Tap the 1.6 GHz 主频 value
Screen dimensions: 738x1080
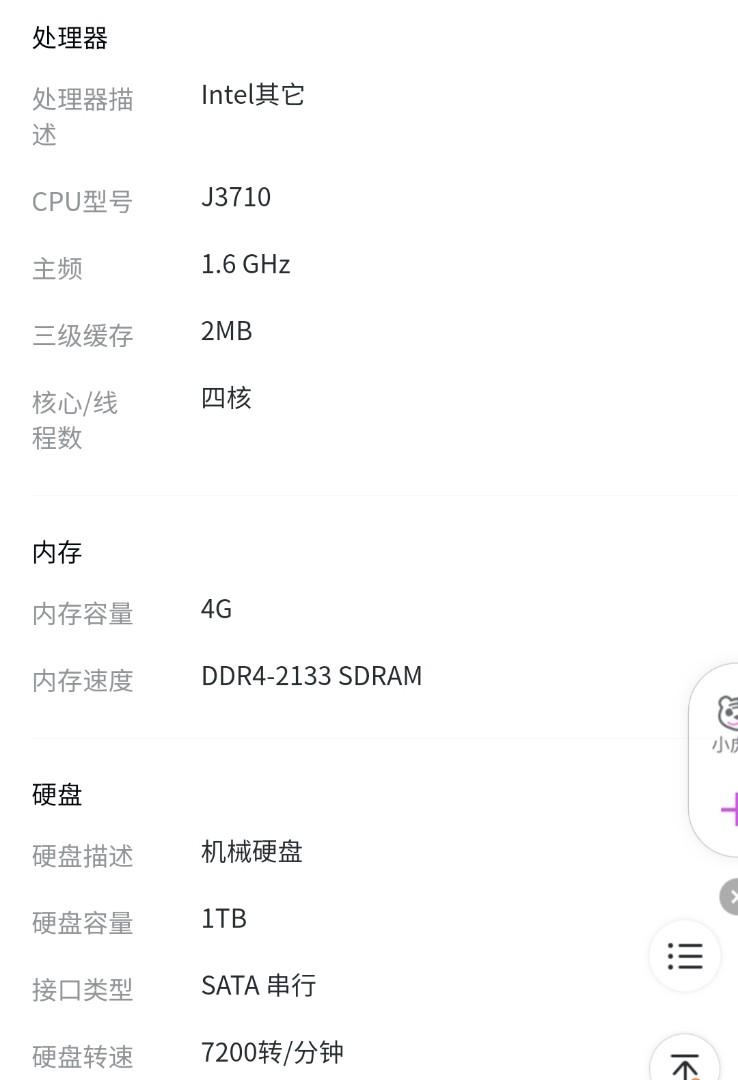[245, 263]
